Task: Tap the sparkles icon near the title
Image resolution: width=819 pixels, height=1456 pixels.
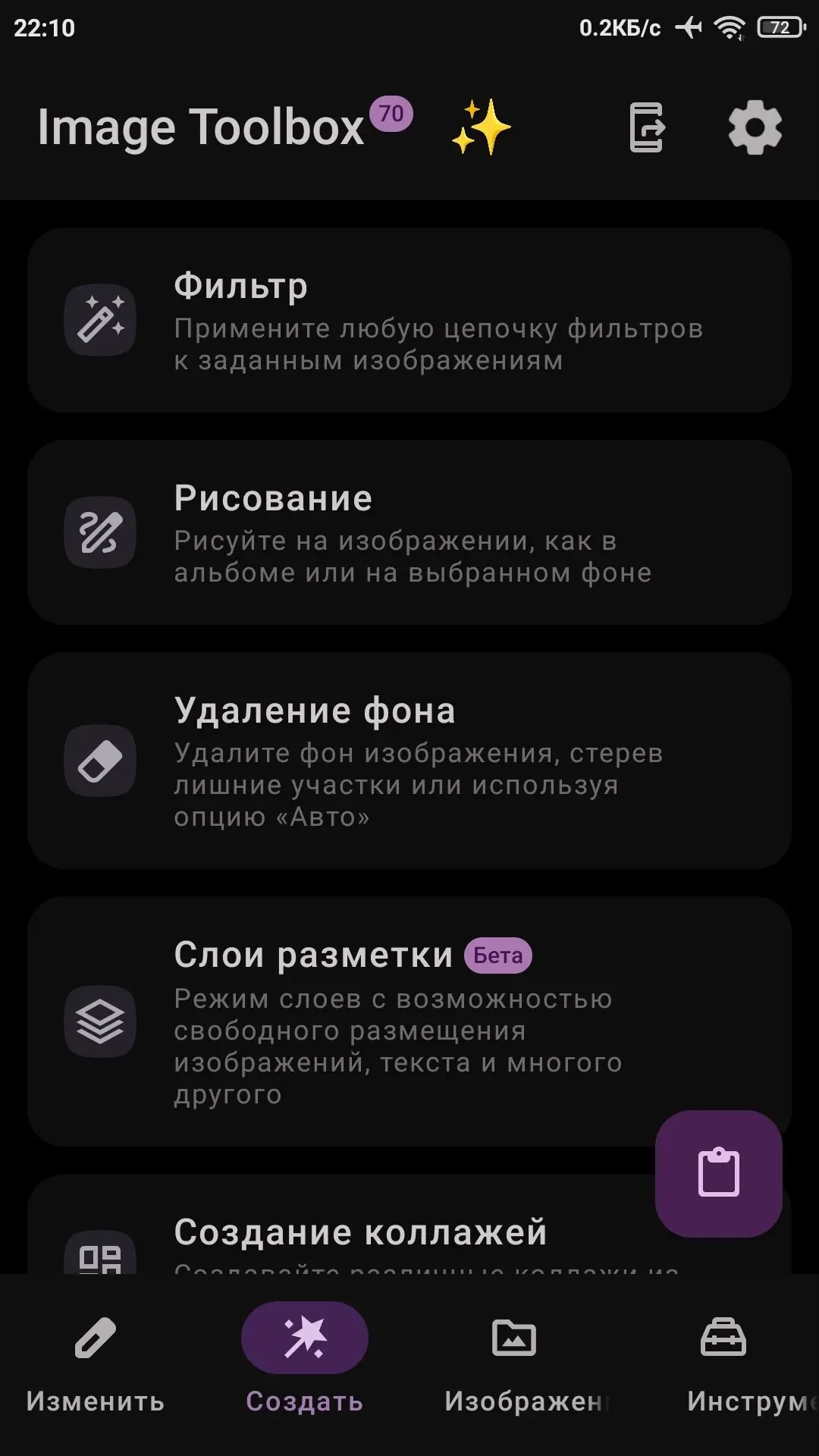Action: [x=481, y=127]
